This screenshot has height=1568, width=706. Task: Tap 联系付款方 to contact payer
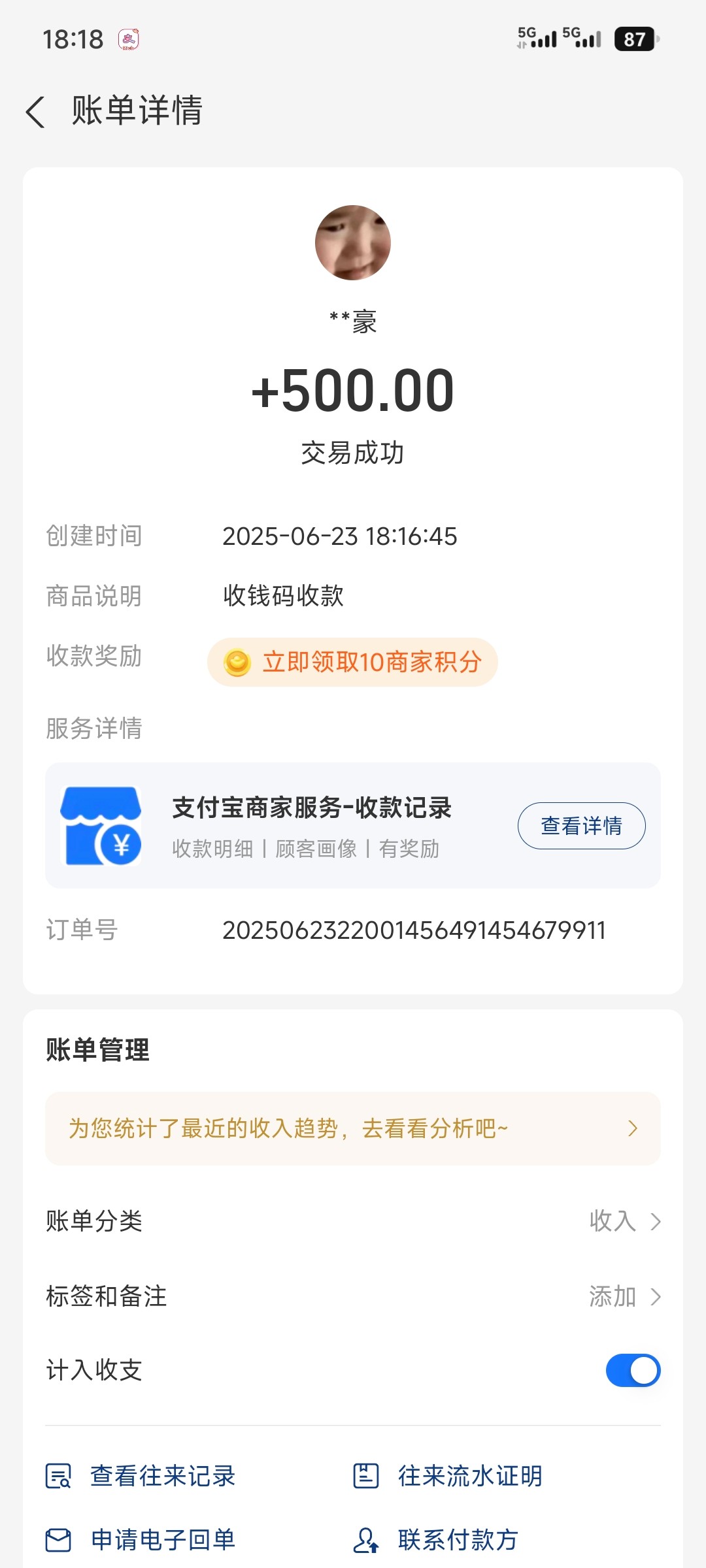[x=437, y=1540]
